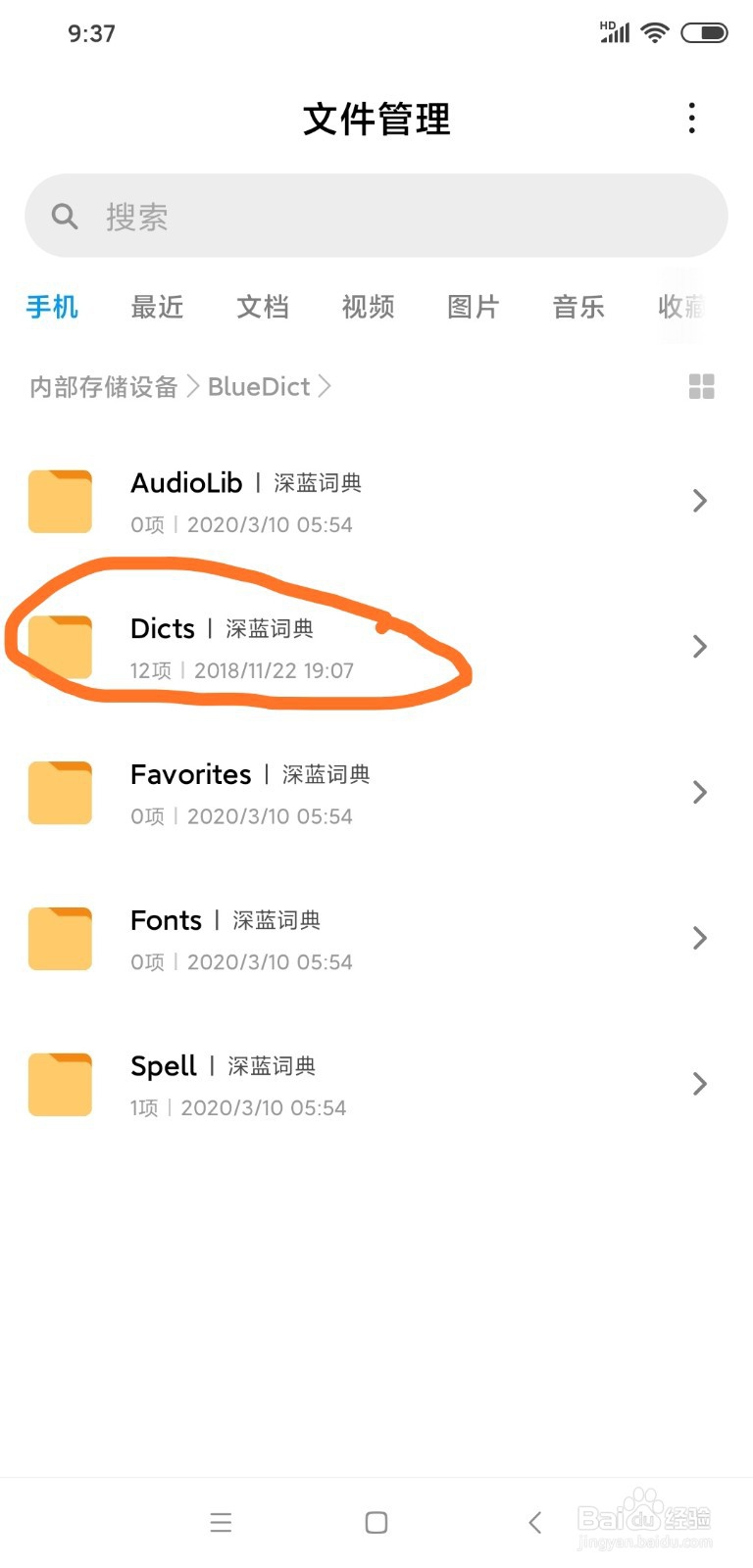Tap the home navigation button

376,1522
